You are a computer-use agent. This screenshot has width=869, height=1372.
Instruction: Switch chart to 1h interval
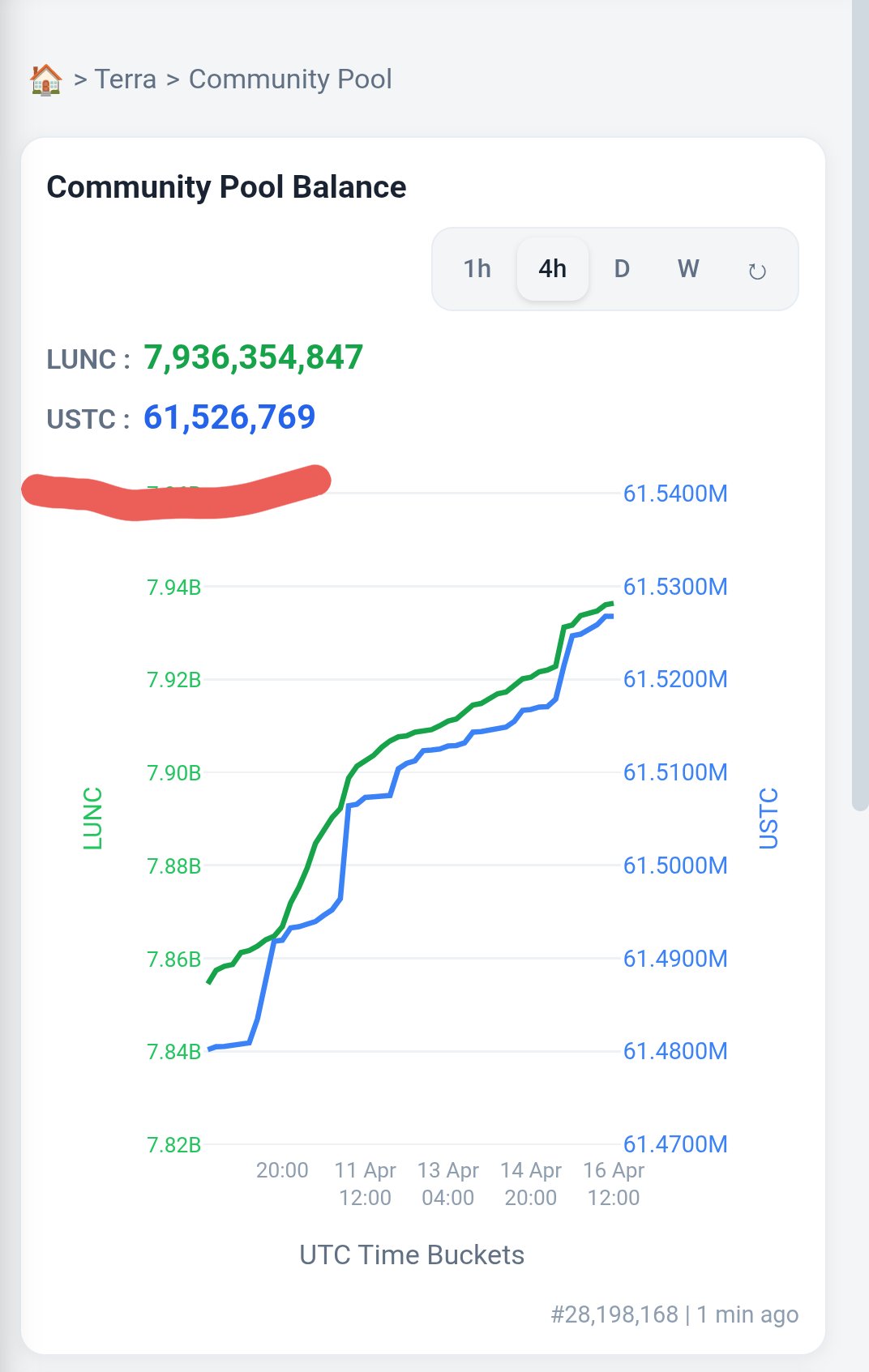(477, 268)
